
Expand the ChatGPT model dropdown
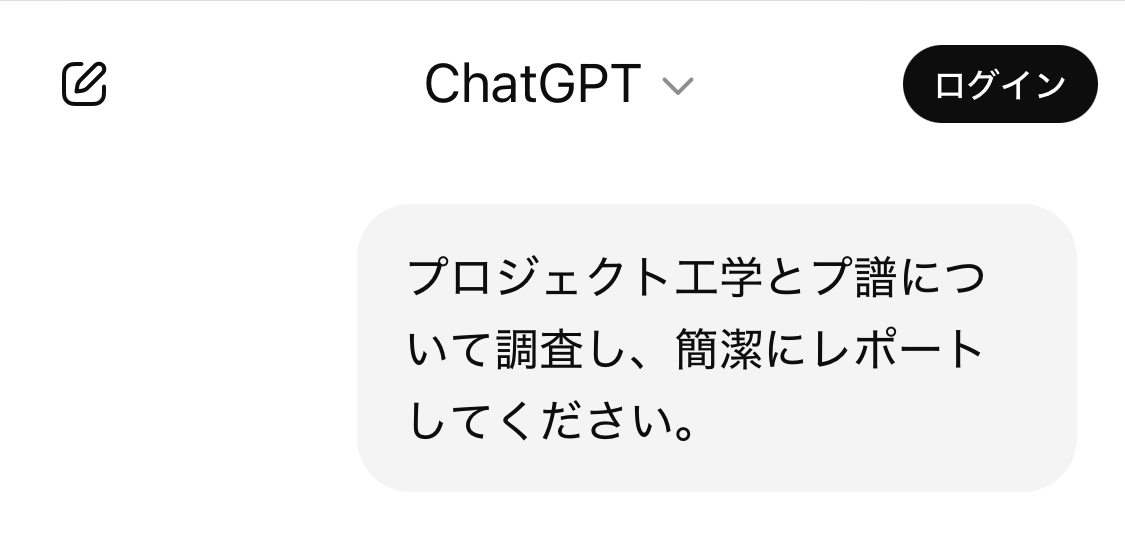click(558, 85)
